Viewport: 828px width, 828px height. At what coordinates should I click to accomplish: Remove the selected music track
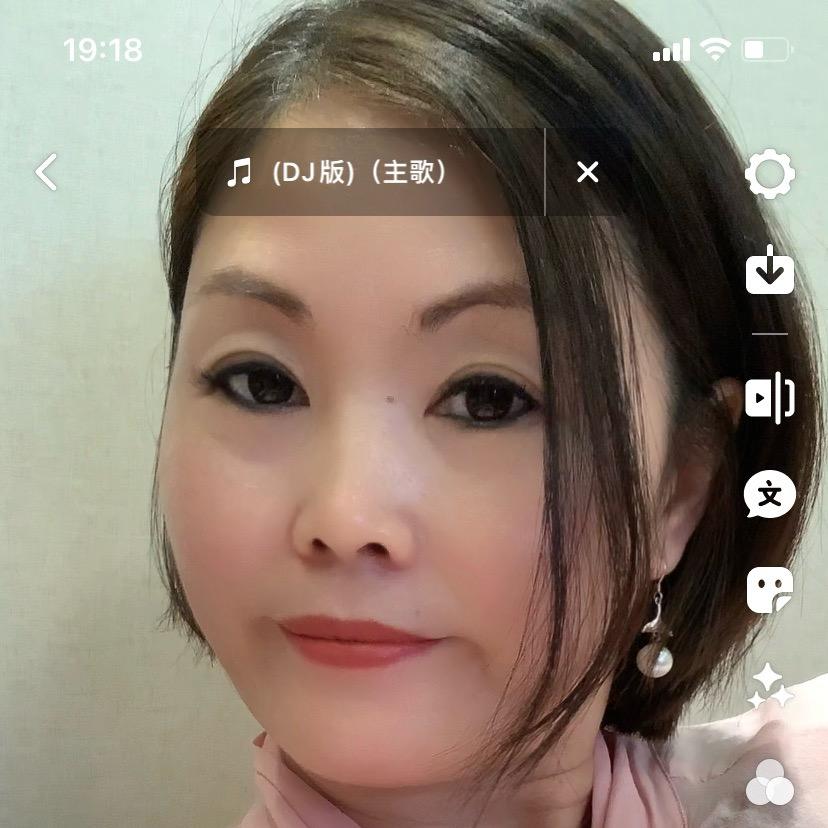(587, 173)
